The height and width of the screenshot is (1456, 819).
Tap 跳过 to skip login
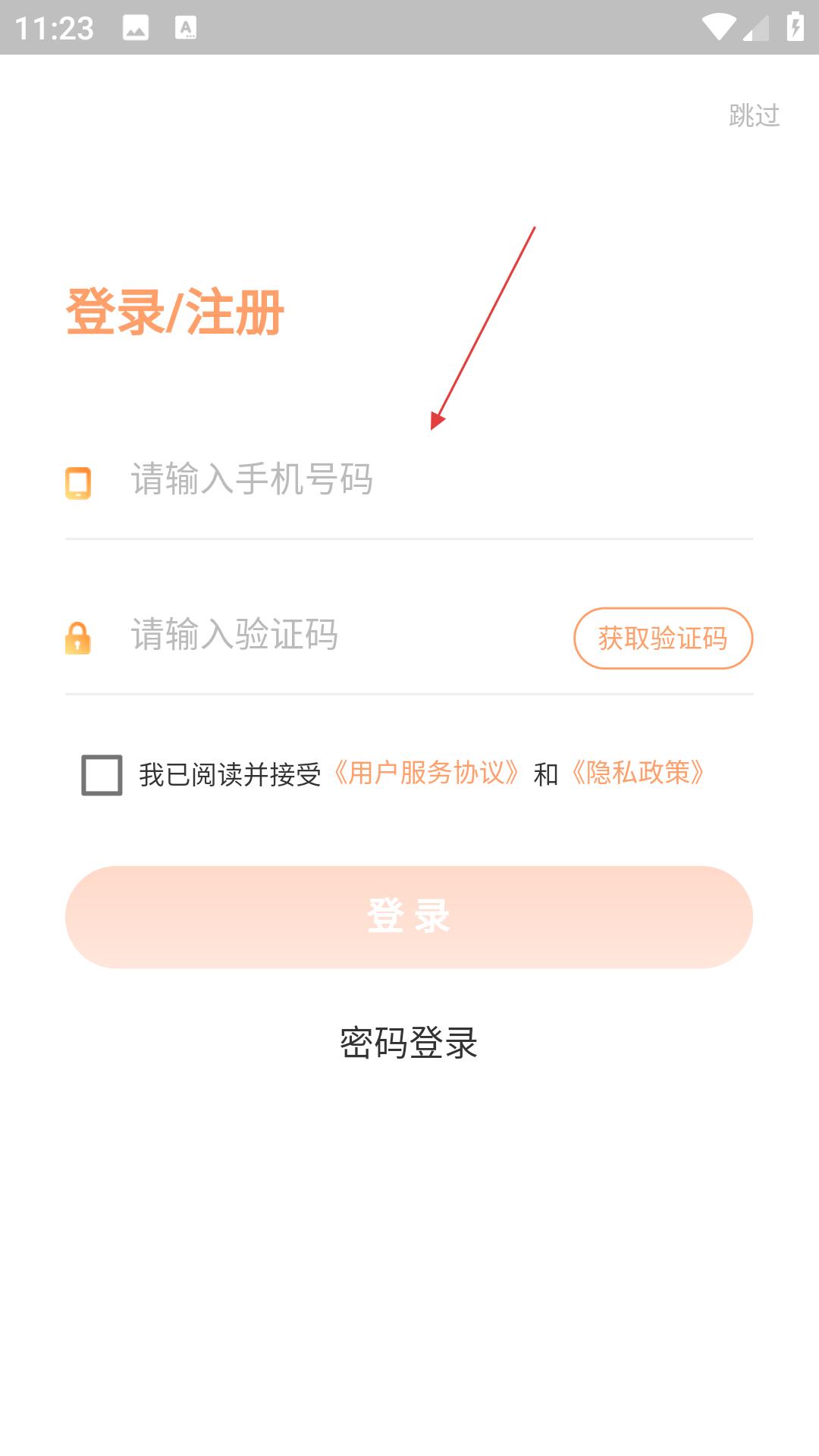[754, 115]
